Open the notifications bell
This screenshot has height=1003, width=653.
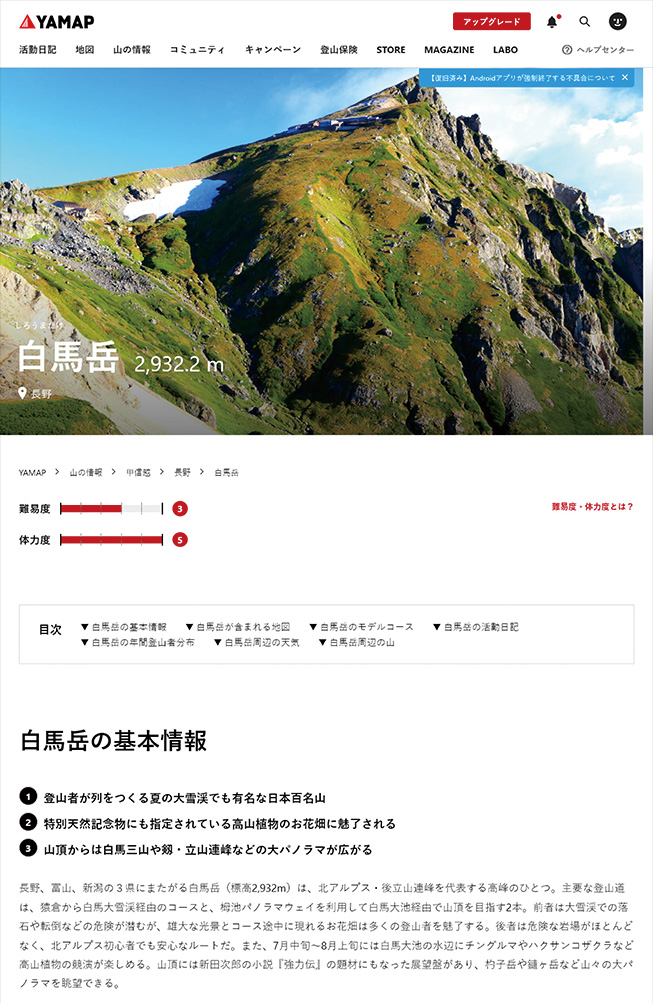pyautogui.click(x=552, y=21)
